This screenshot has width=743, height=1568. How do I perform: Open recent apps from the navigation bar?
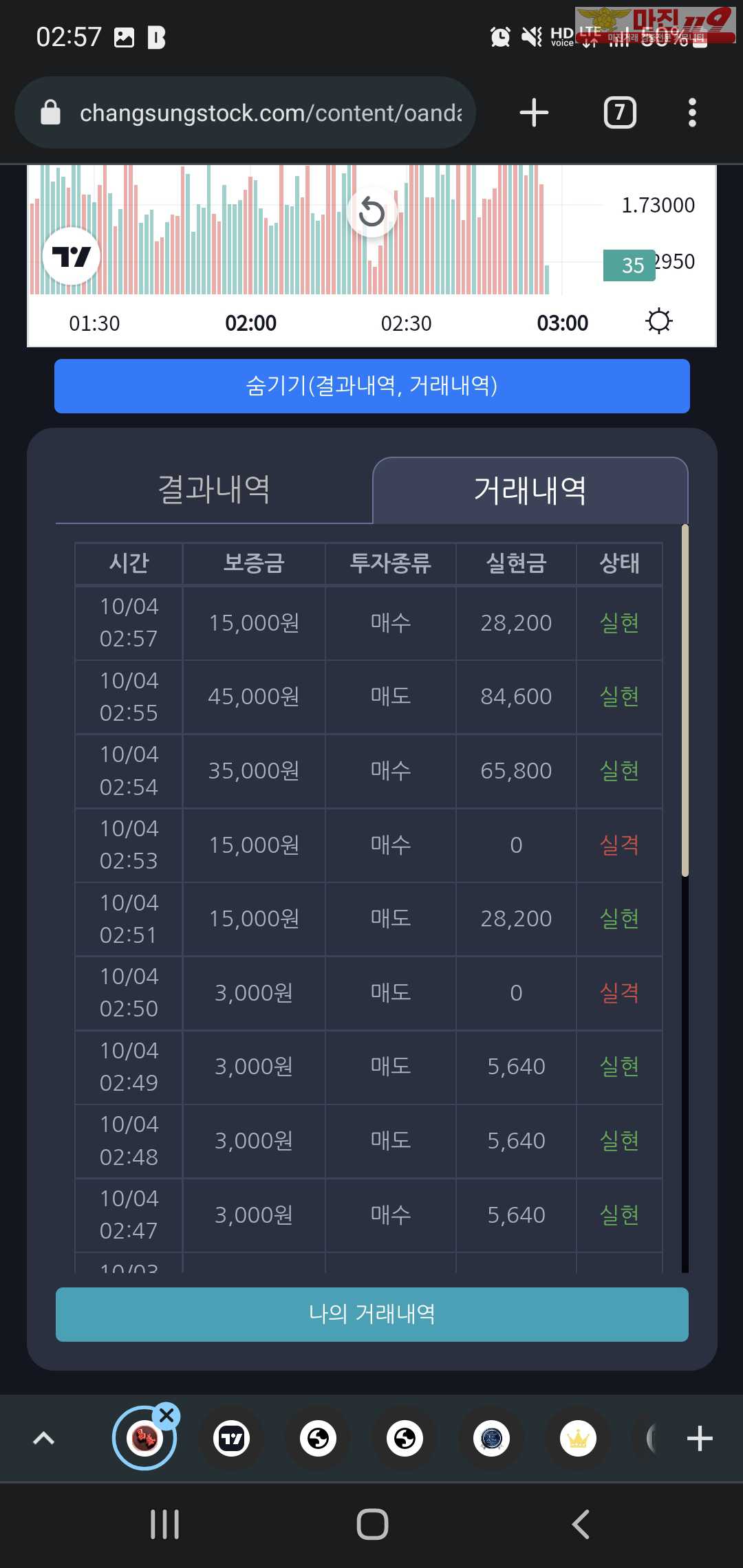click(x=165, y=1524)
